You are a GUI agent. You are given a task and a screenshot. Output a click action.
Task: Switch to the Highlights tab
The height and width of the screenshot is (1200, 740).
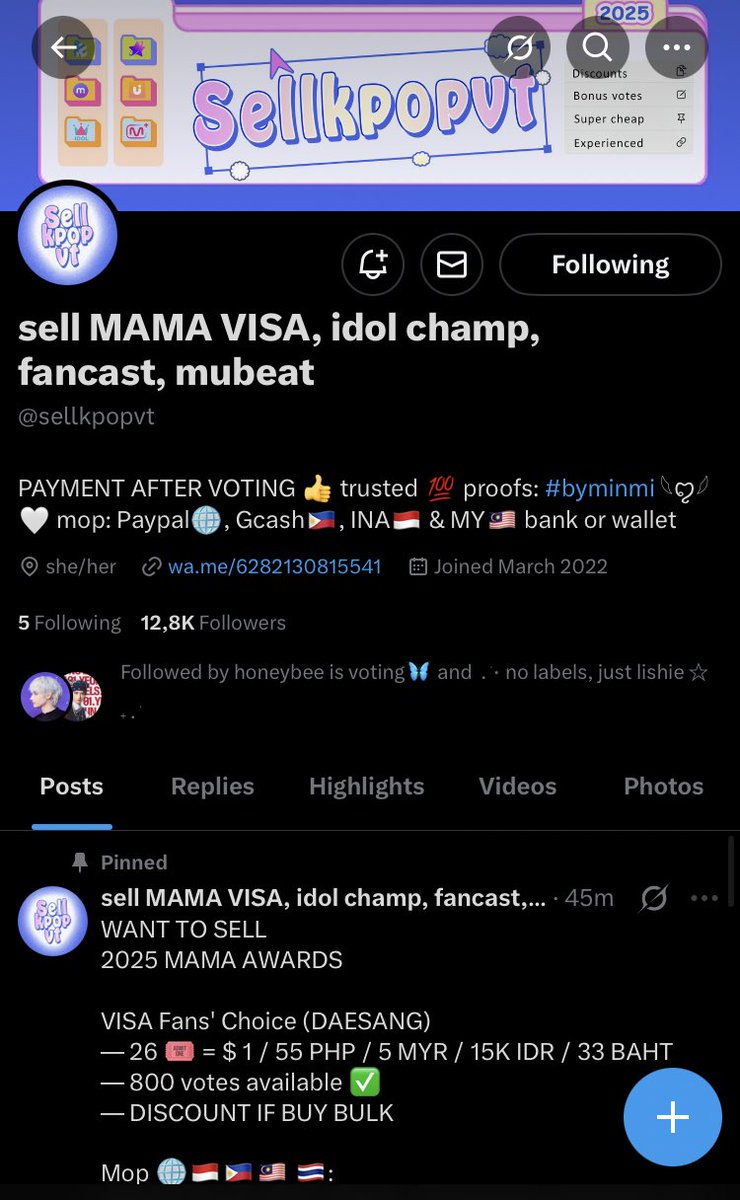coord(366,787)
